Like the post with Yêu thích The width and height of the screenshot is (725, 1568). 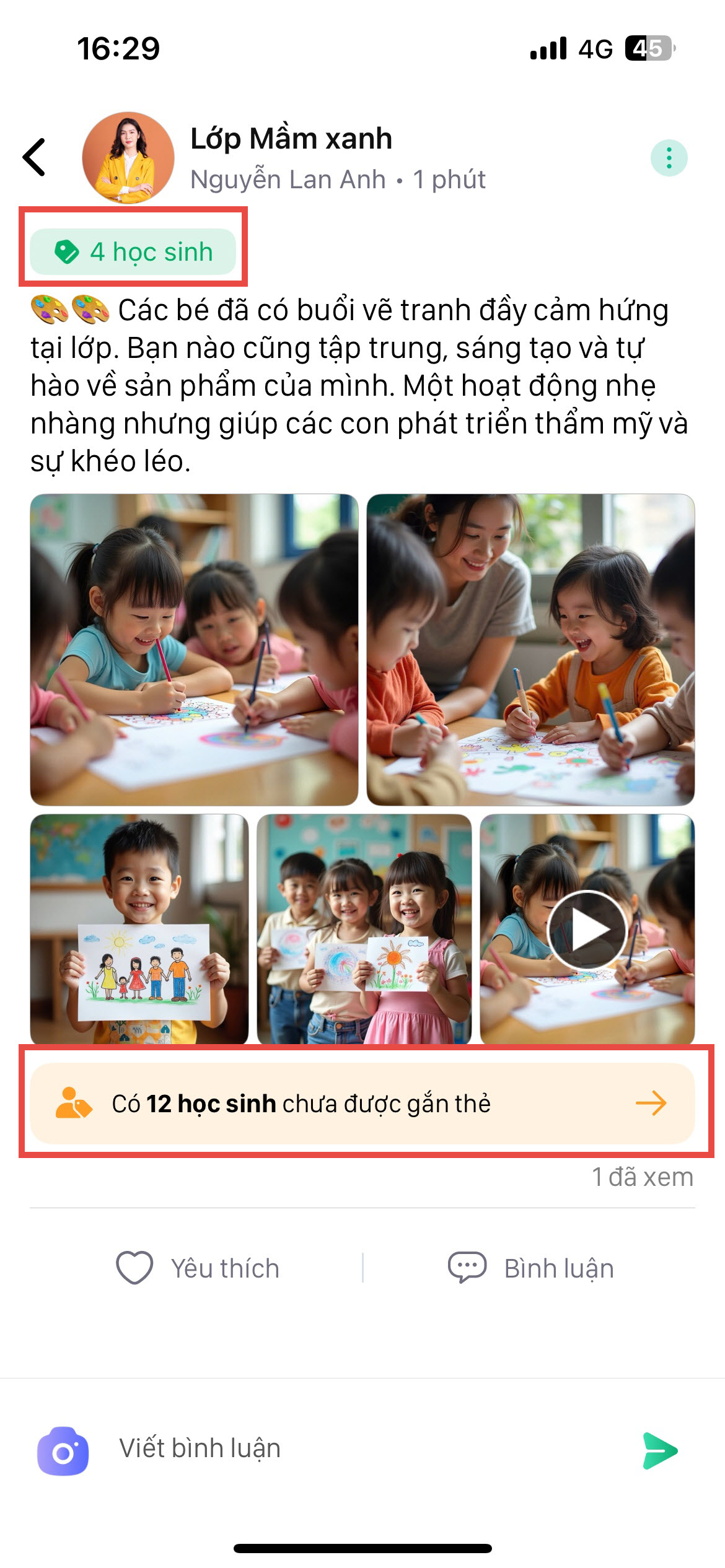[198, 1268]
